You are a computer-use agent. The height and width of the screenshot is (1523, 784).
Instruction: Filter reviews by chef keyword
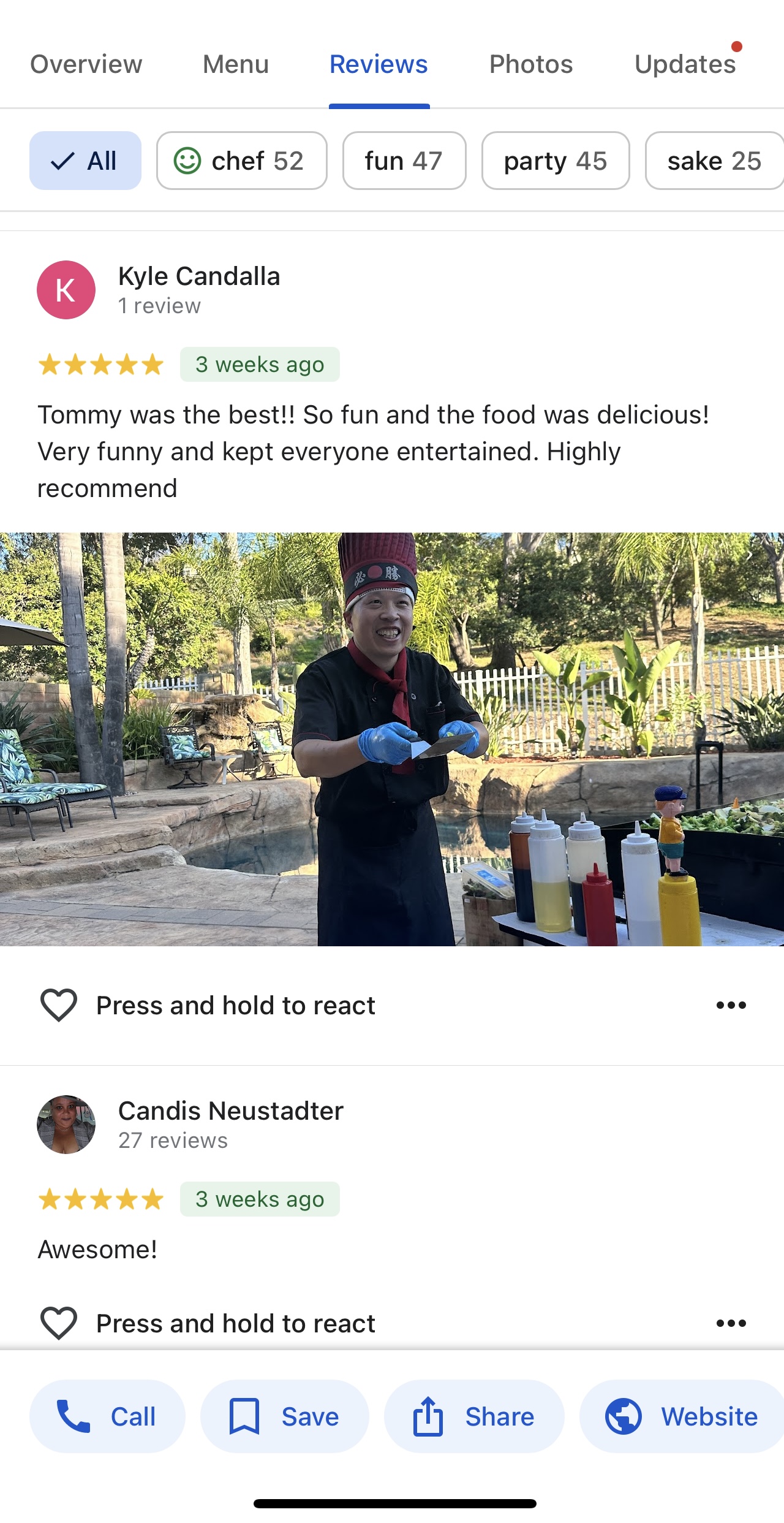[241, 161]
